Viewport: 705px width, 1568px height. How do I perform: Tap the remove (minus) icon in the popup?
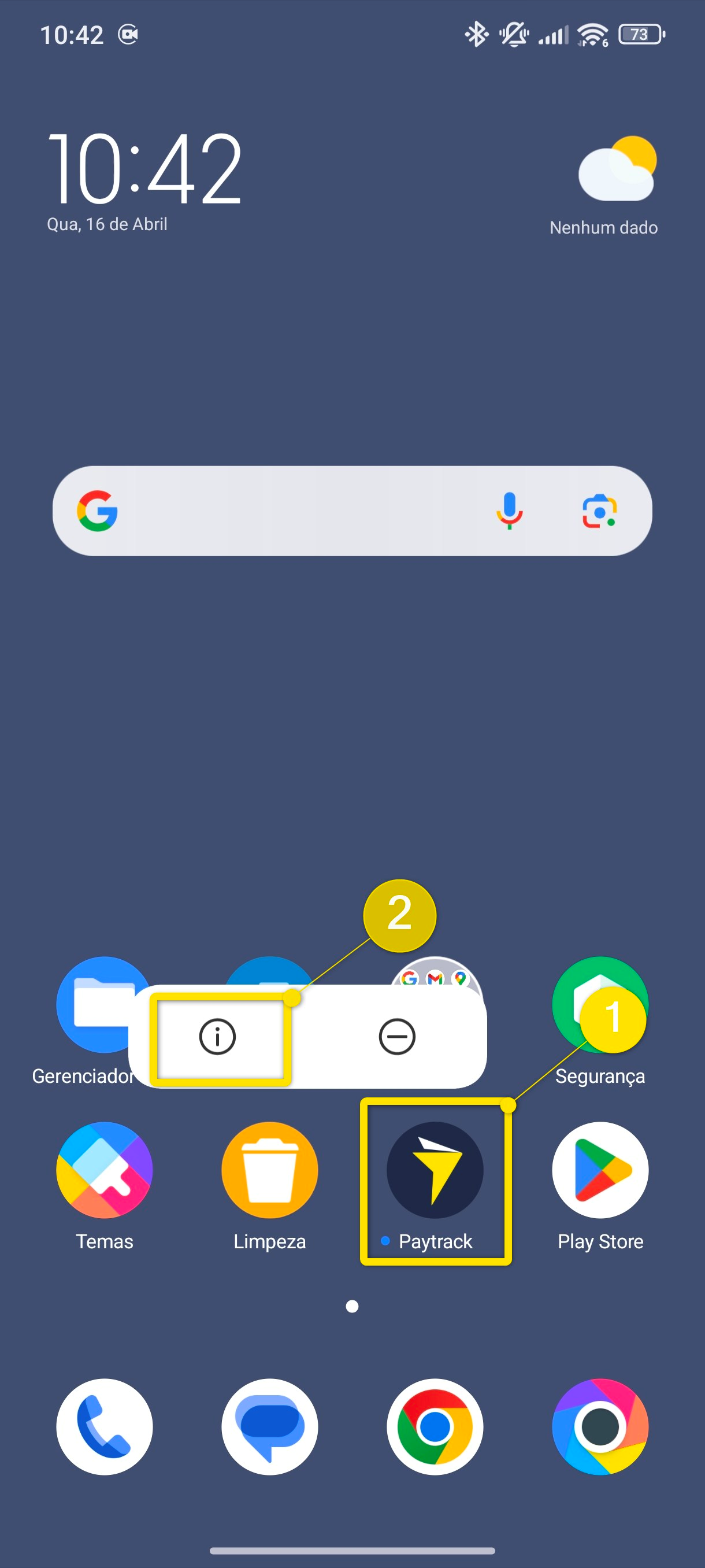pos(396,1037)
